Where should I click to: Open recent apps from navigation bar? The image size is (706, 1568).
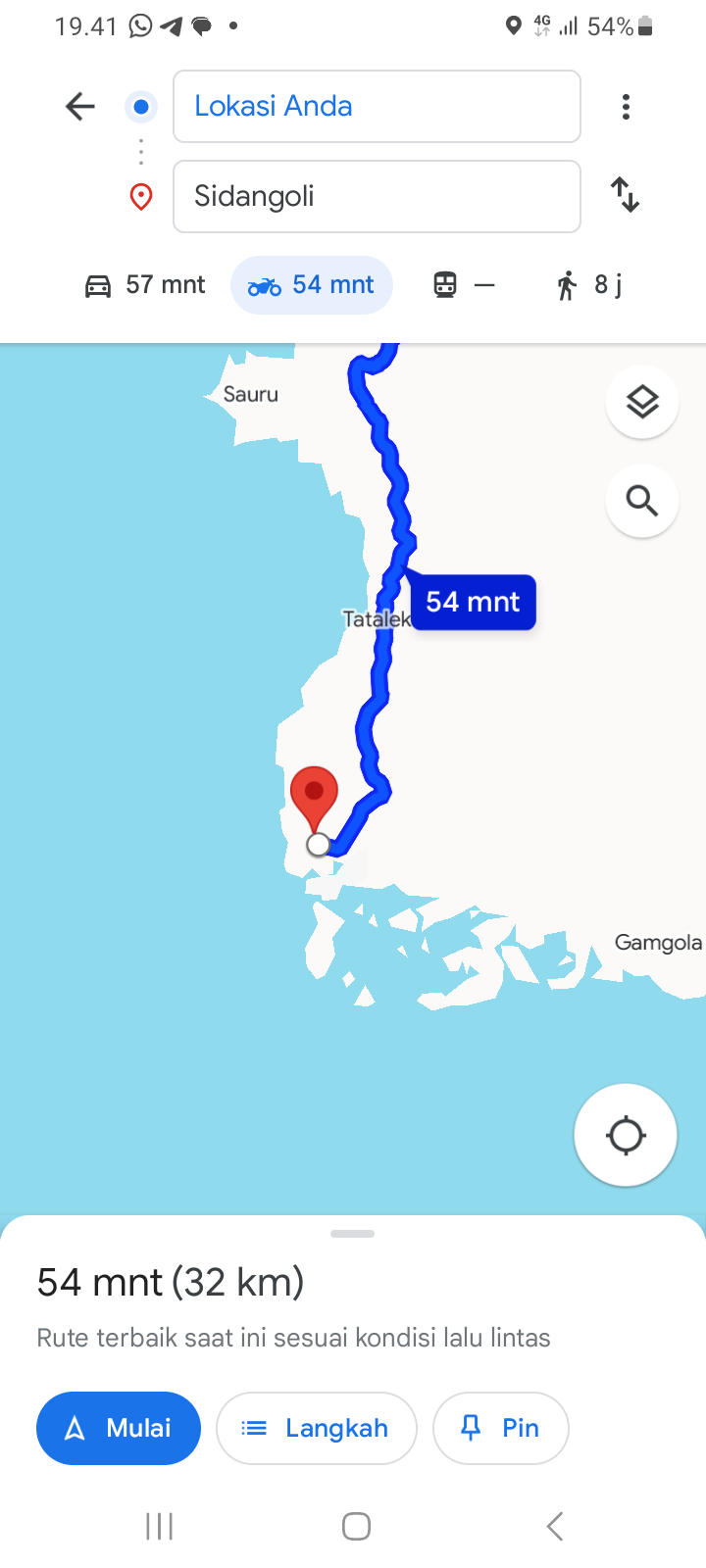(159, 1526)
